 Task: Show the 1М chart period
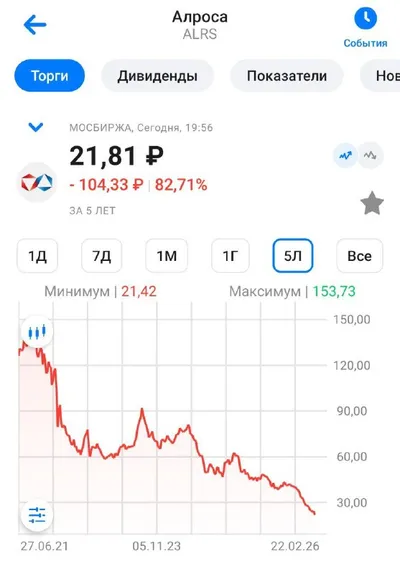(167, 256)
